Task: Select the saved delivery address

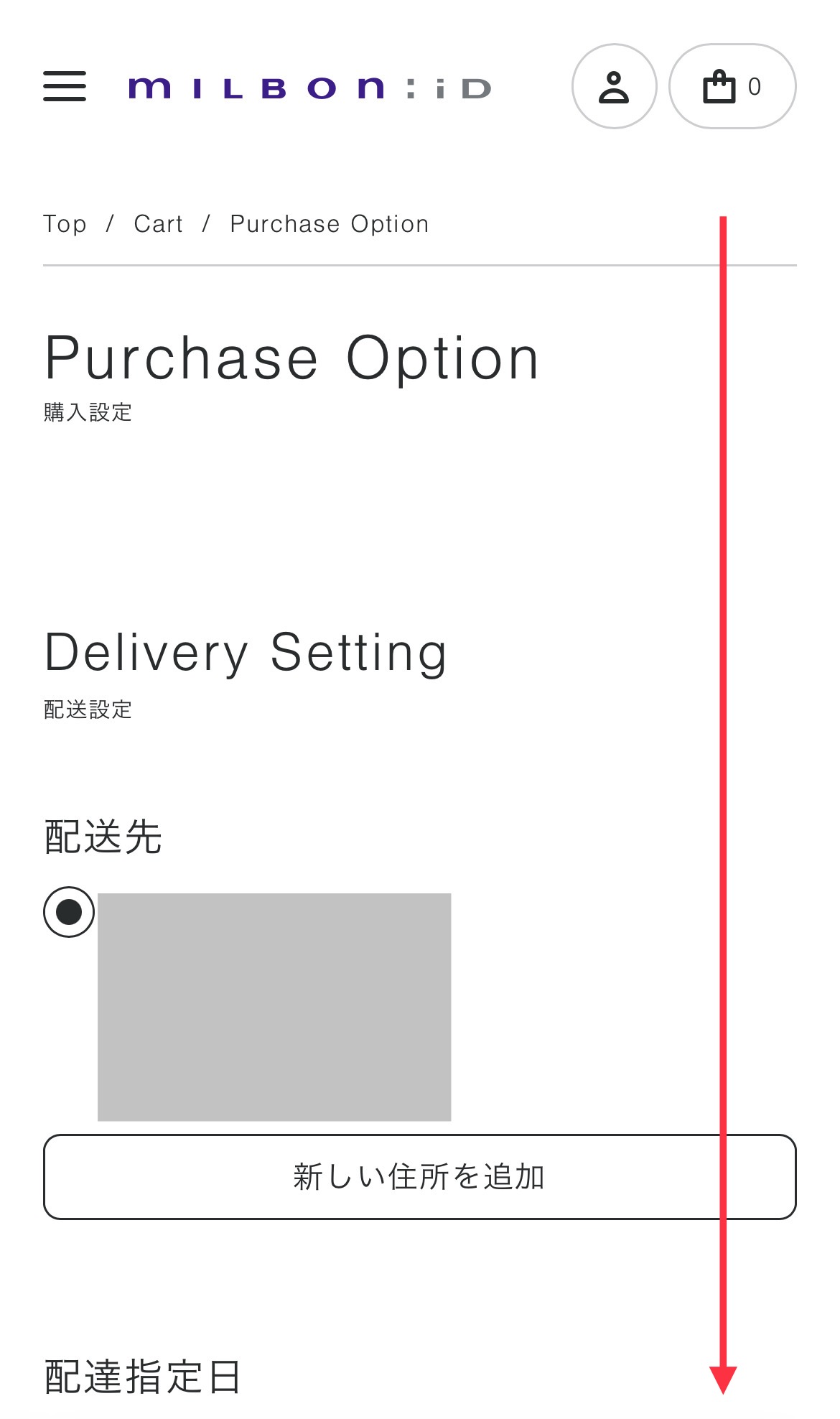Action: coord(69,912)
